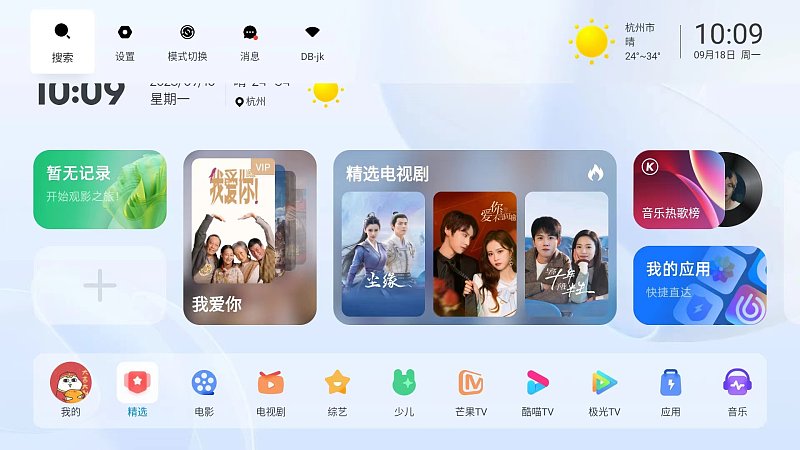Select the 综艺 variety tab
The width and height of the screenshot is (800, 450).
(x=337, y=390)
